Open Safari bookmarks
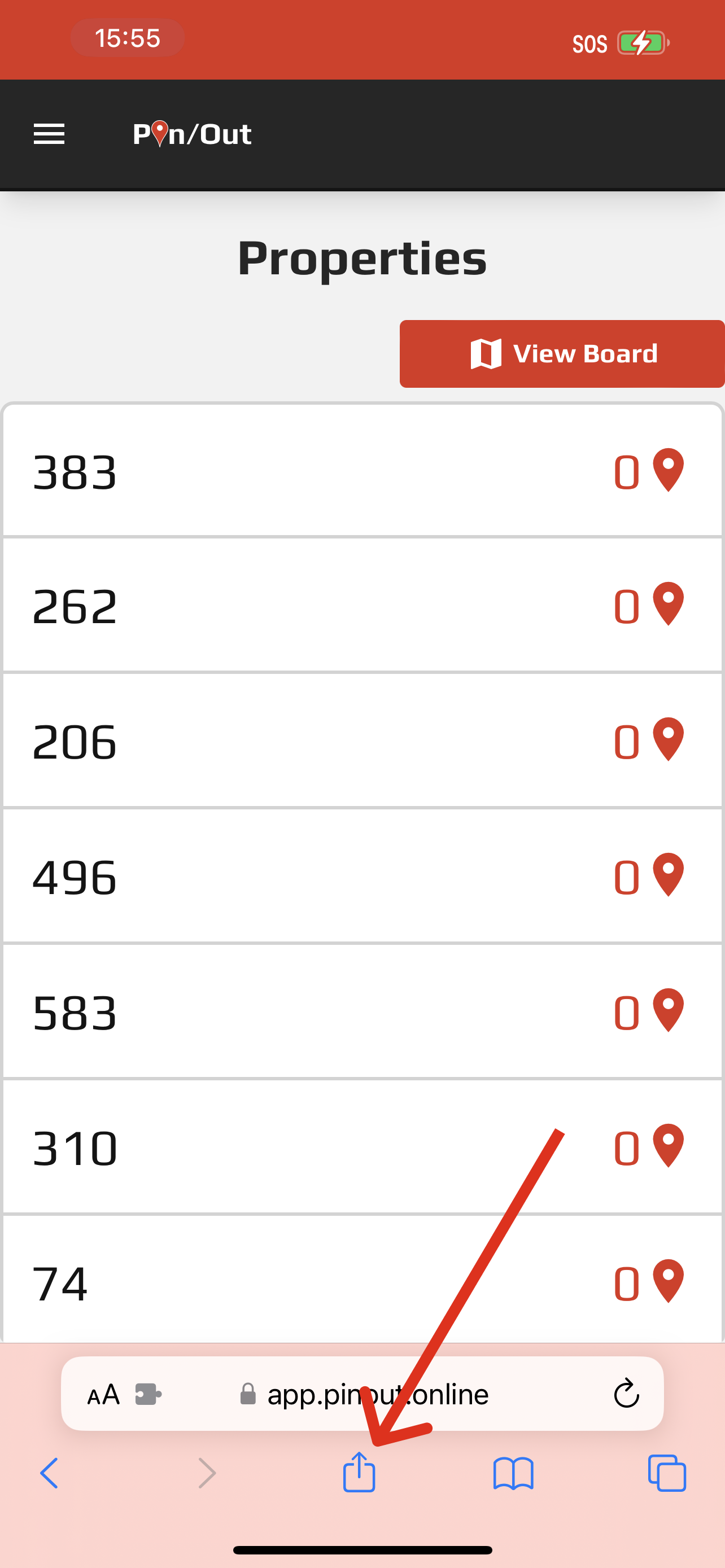Viewport: 725px width, 1568px height. (513, 1473)
